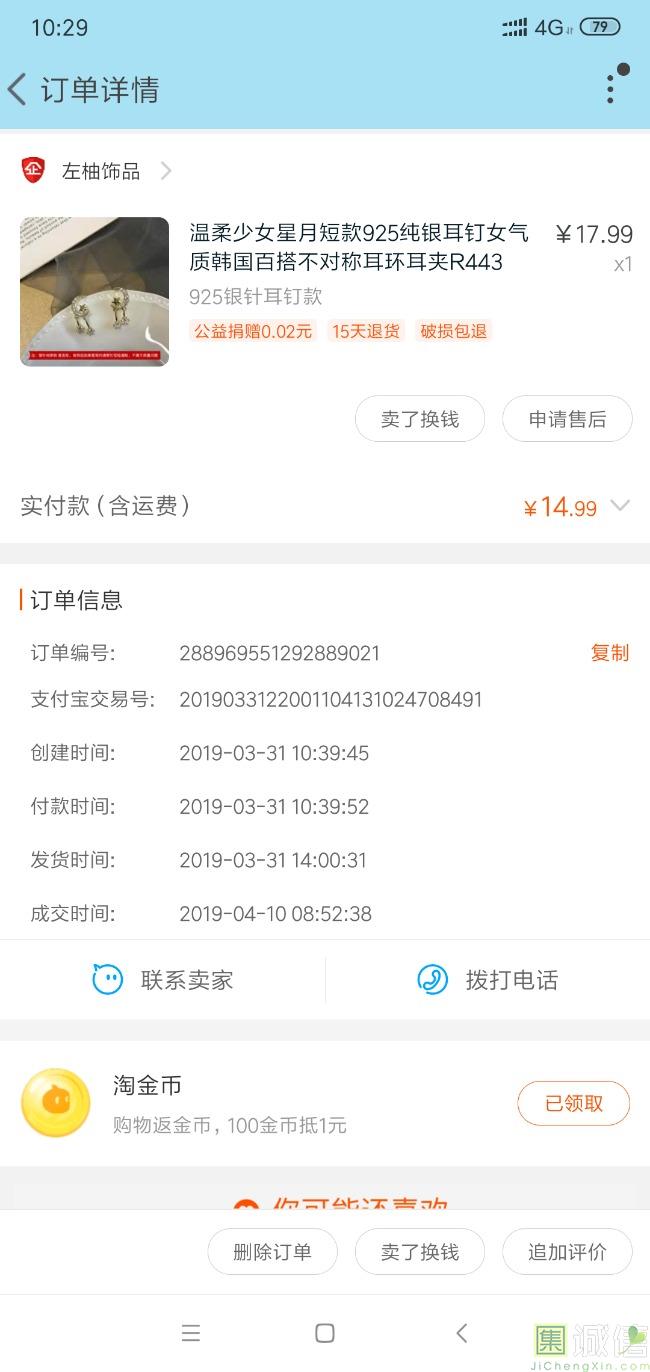Screen dimensions: 650x1372
Task: Add a follow-up review 追加评价
Action: click(x=567, y=1251)
